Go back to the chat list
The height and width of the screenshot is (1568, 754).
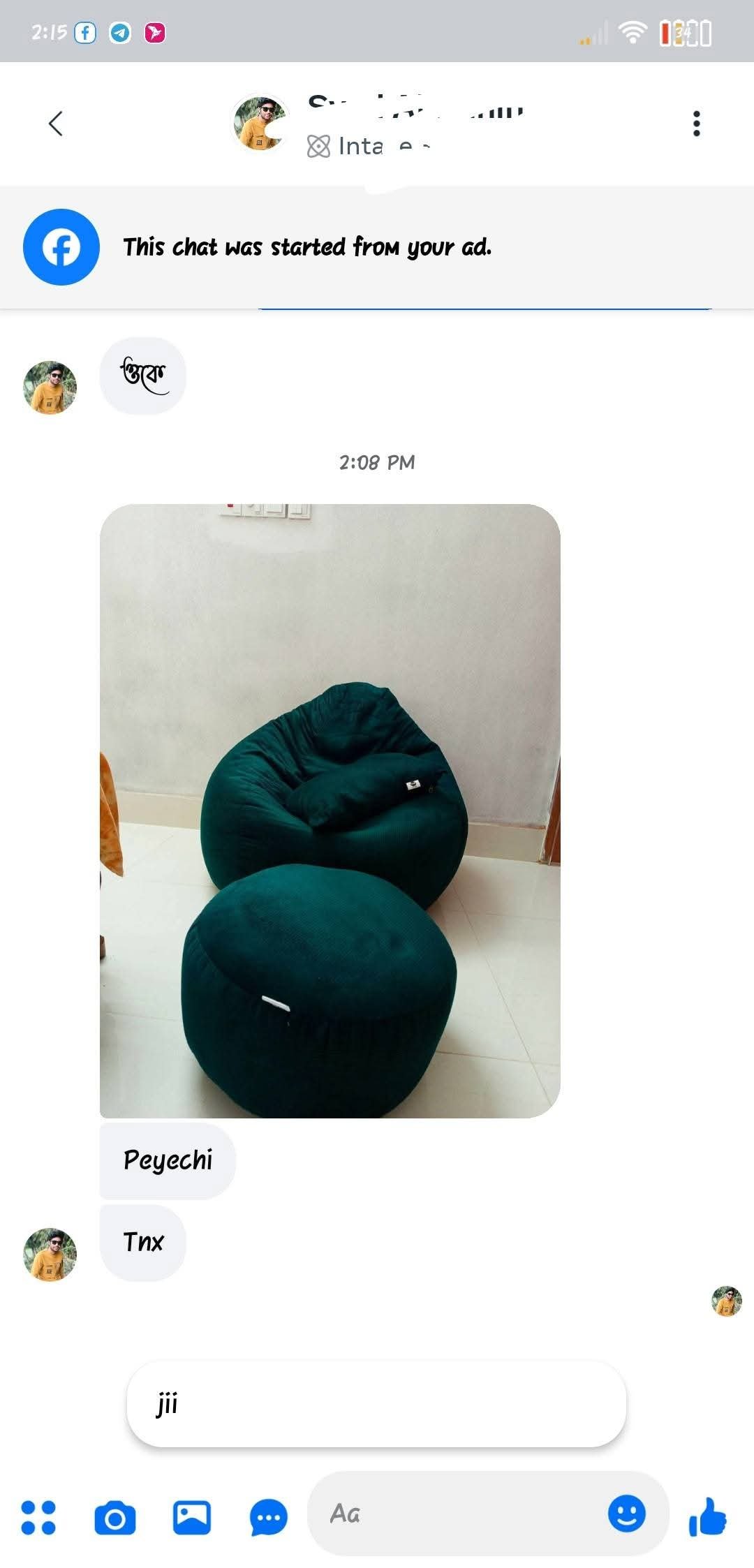click(x=56, y=124)
